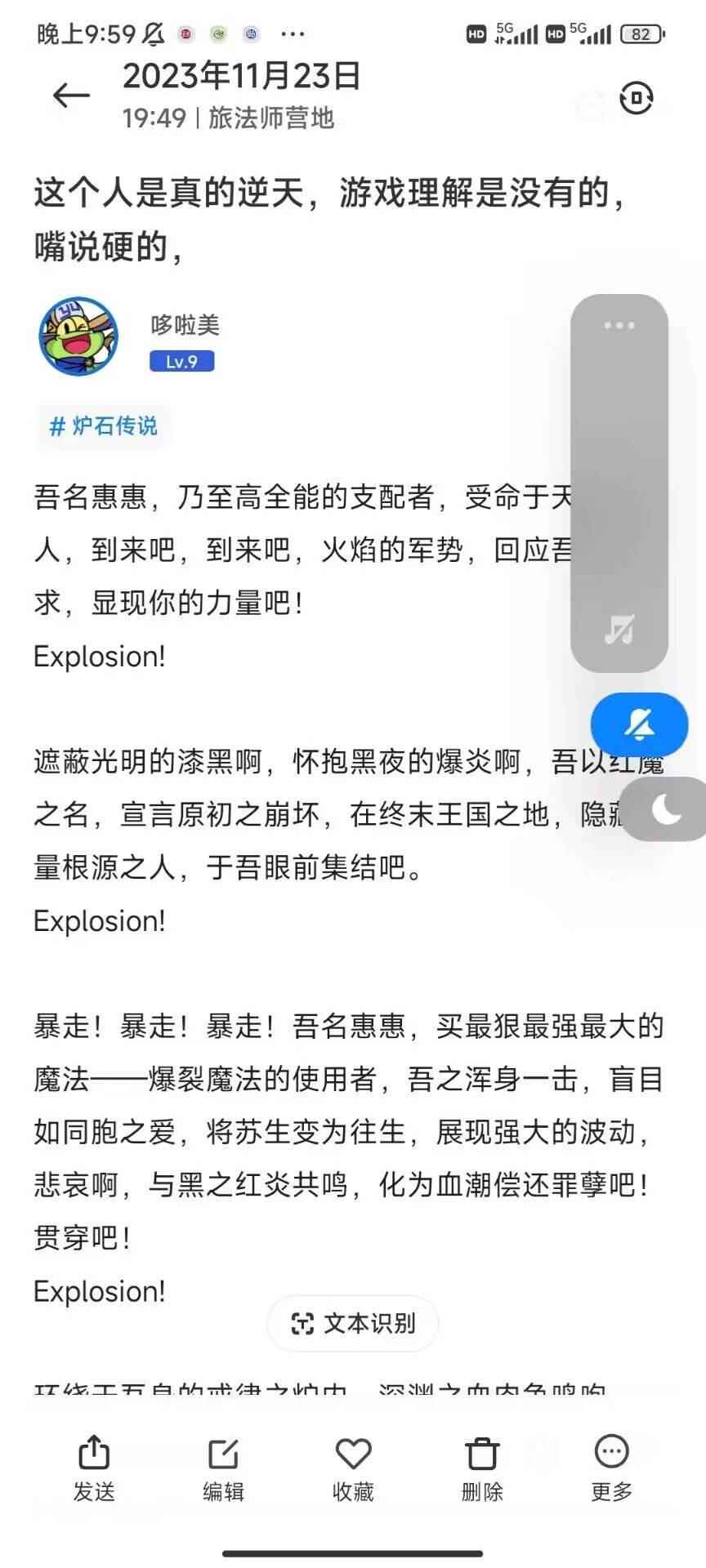The image size is (706, 1568).
Task: Start 文本识别 text recognition
Action: 353,1323
